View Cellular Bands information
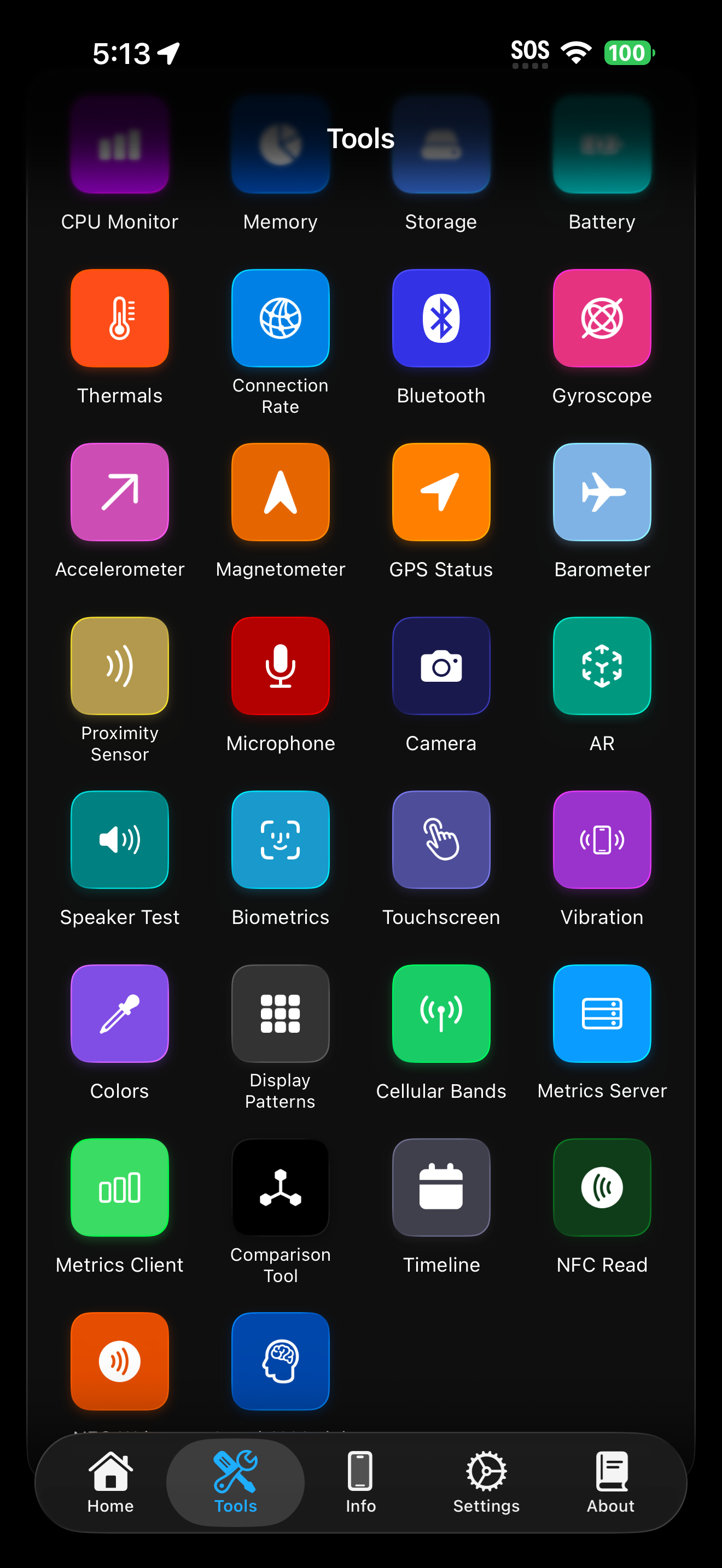The width and height of the screenshot is (722, 1568). (x=441, y=1014)
